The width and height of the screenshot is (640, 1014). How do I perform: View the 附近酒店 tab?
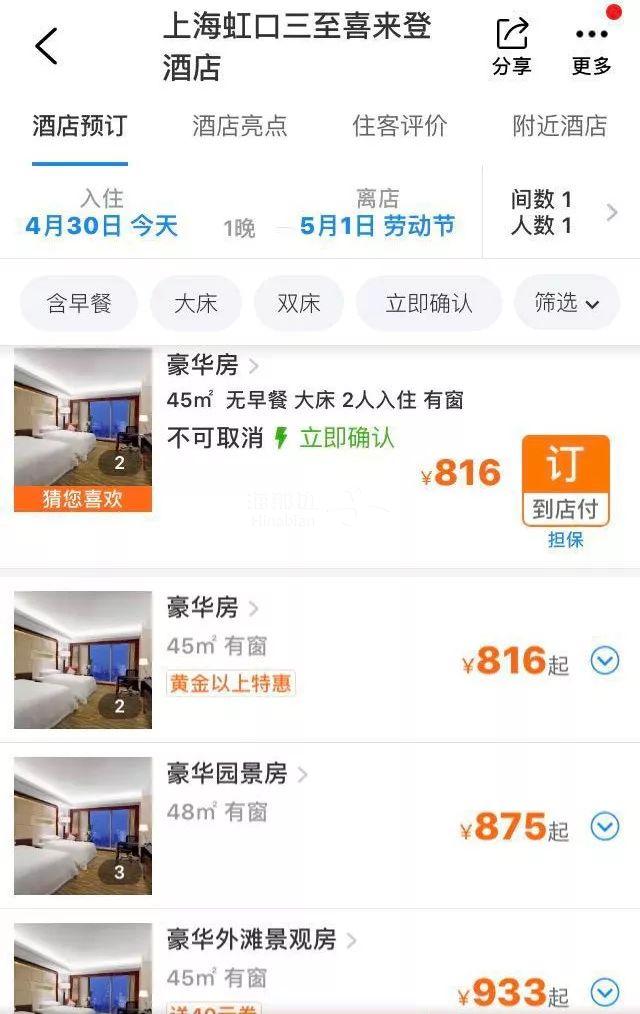point(560,126)
